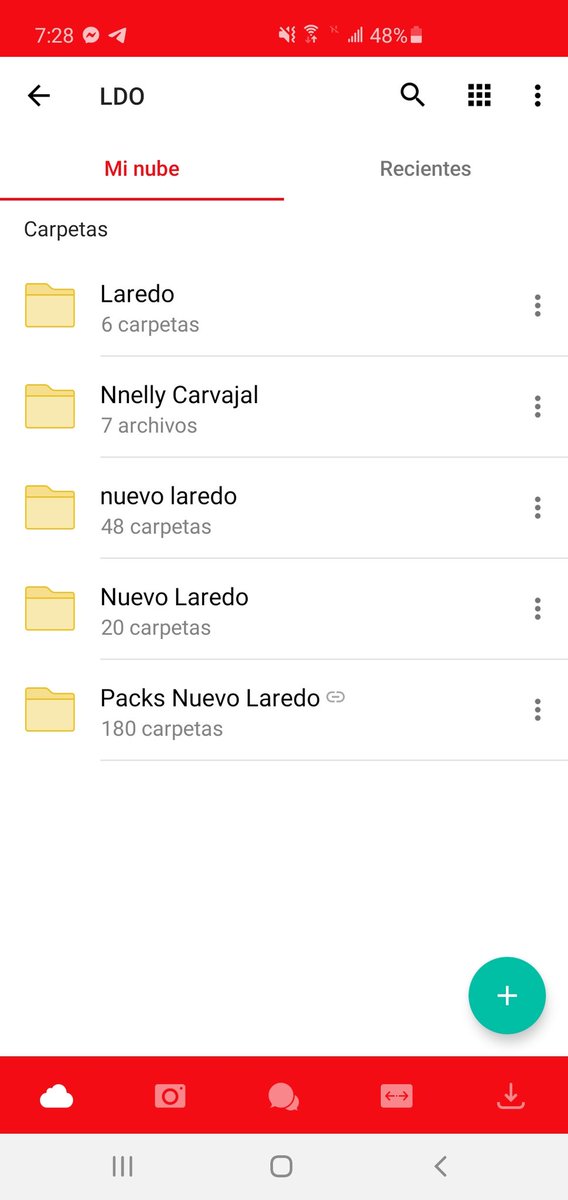568x1200 pixels.
Task: Open the search magnifier icon
Action: tap(412, 95)
